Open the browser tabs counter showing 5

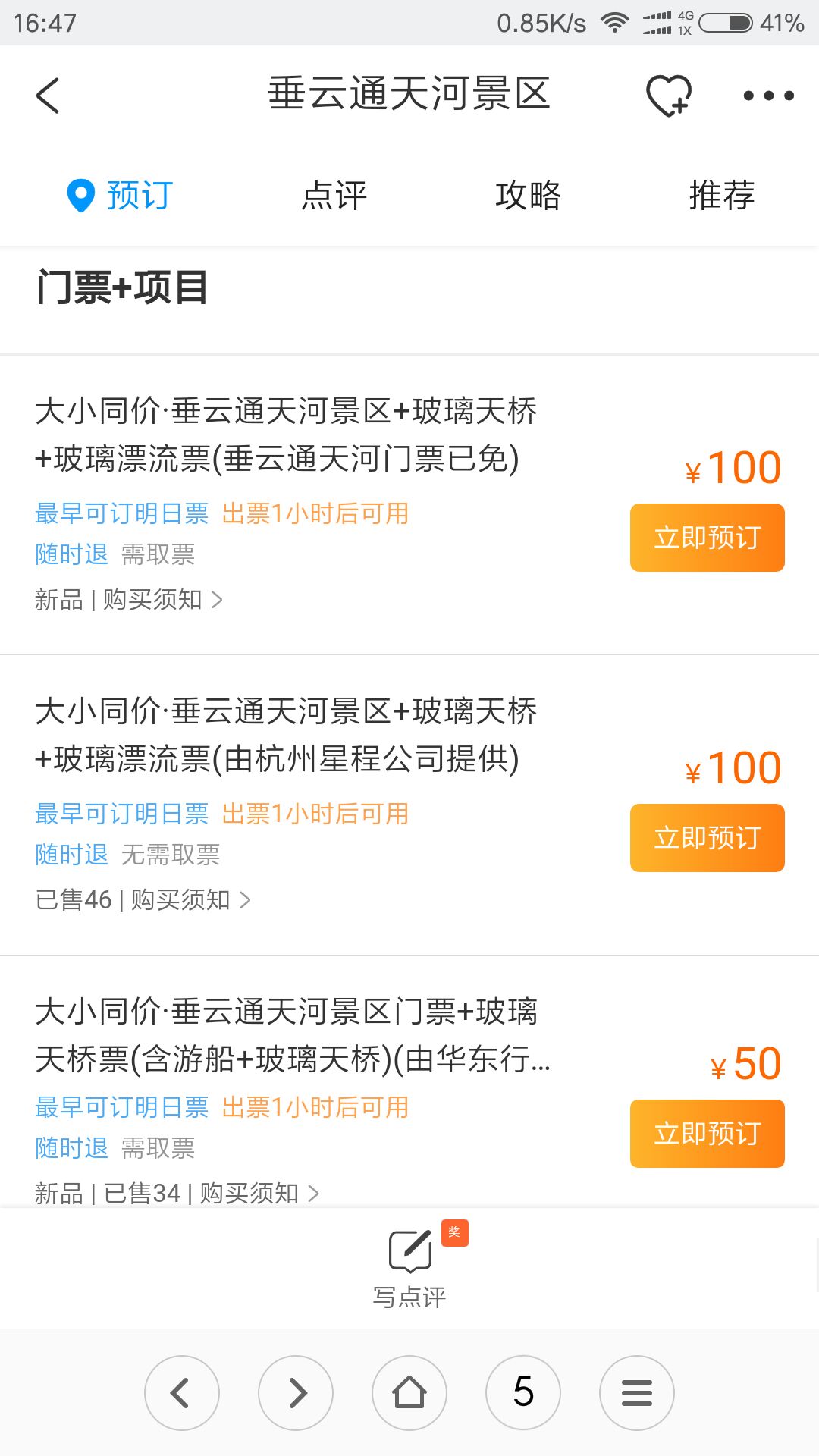tap(523, 1393)
